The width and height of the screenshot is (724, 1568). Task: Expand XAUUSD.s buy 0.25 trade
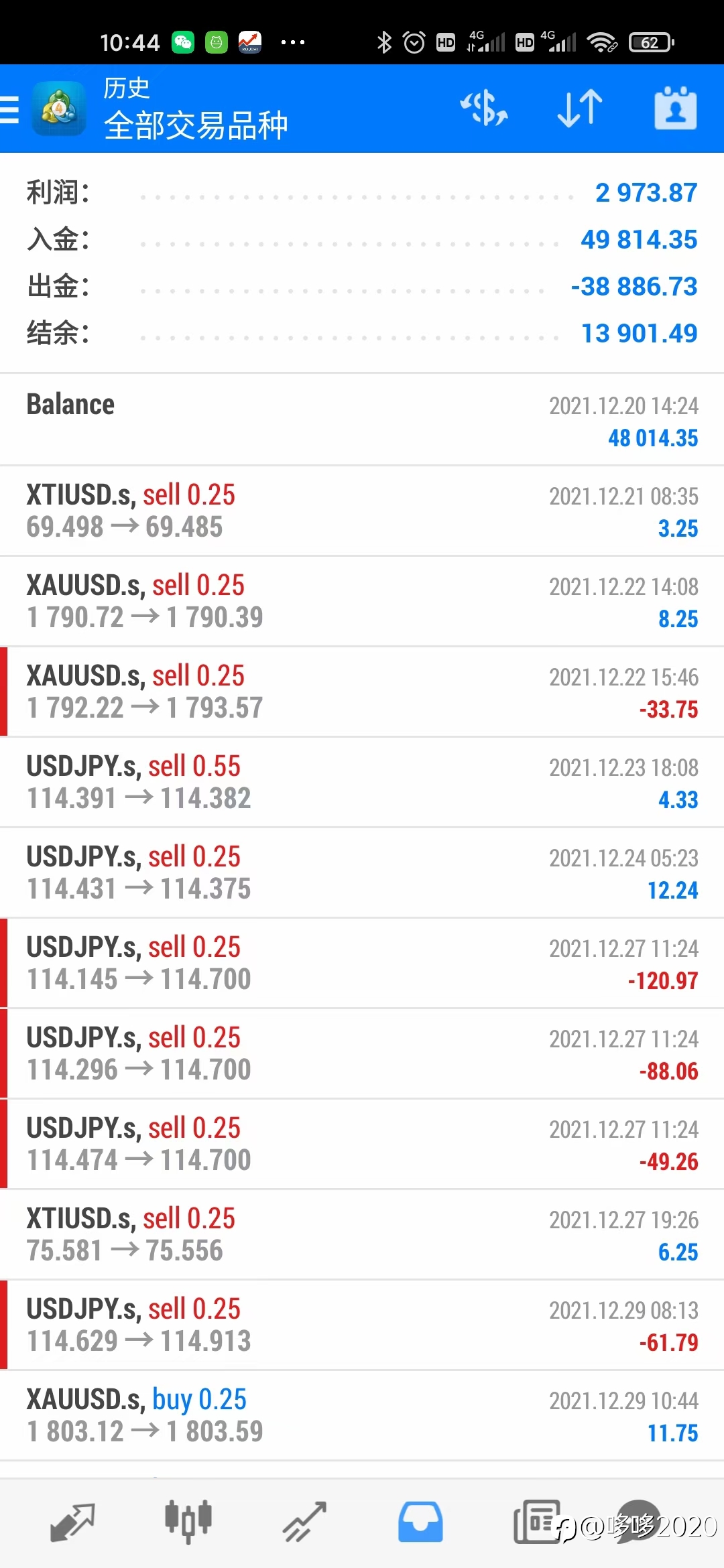(x=362, y=1416)
